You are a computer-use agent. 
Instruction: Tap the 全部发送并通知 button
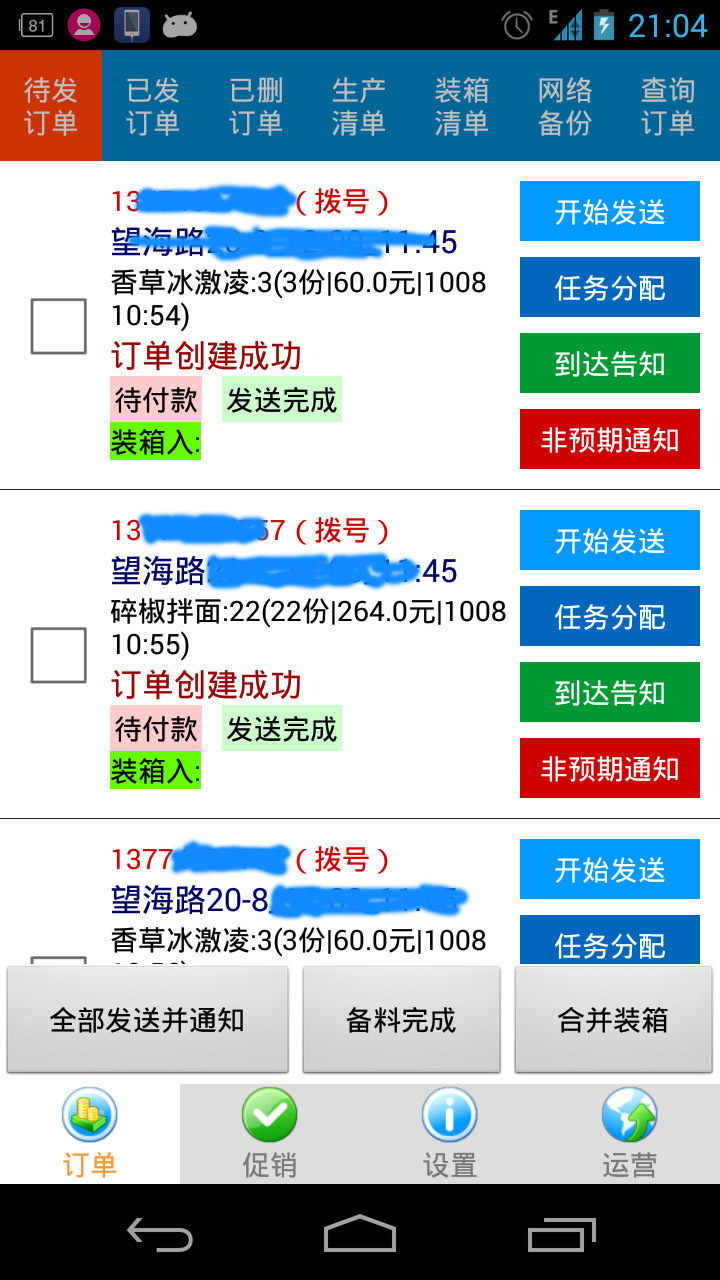[x=147, y=1020]
